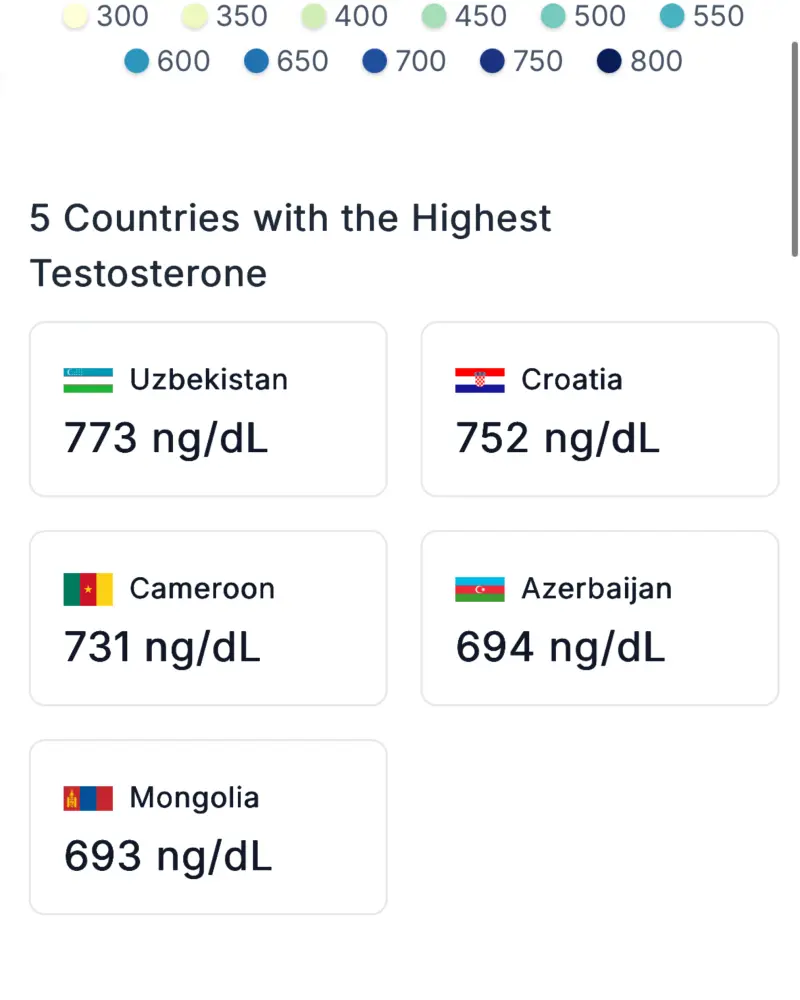Tap the Cameroon country card
Viewport: 800px width, 1000px height.
[208, 618]
